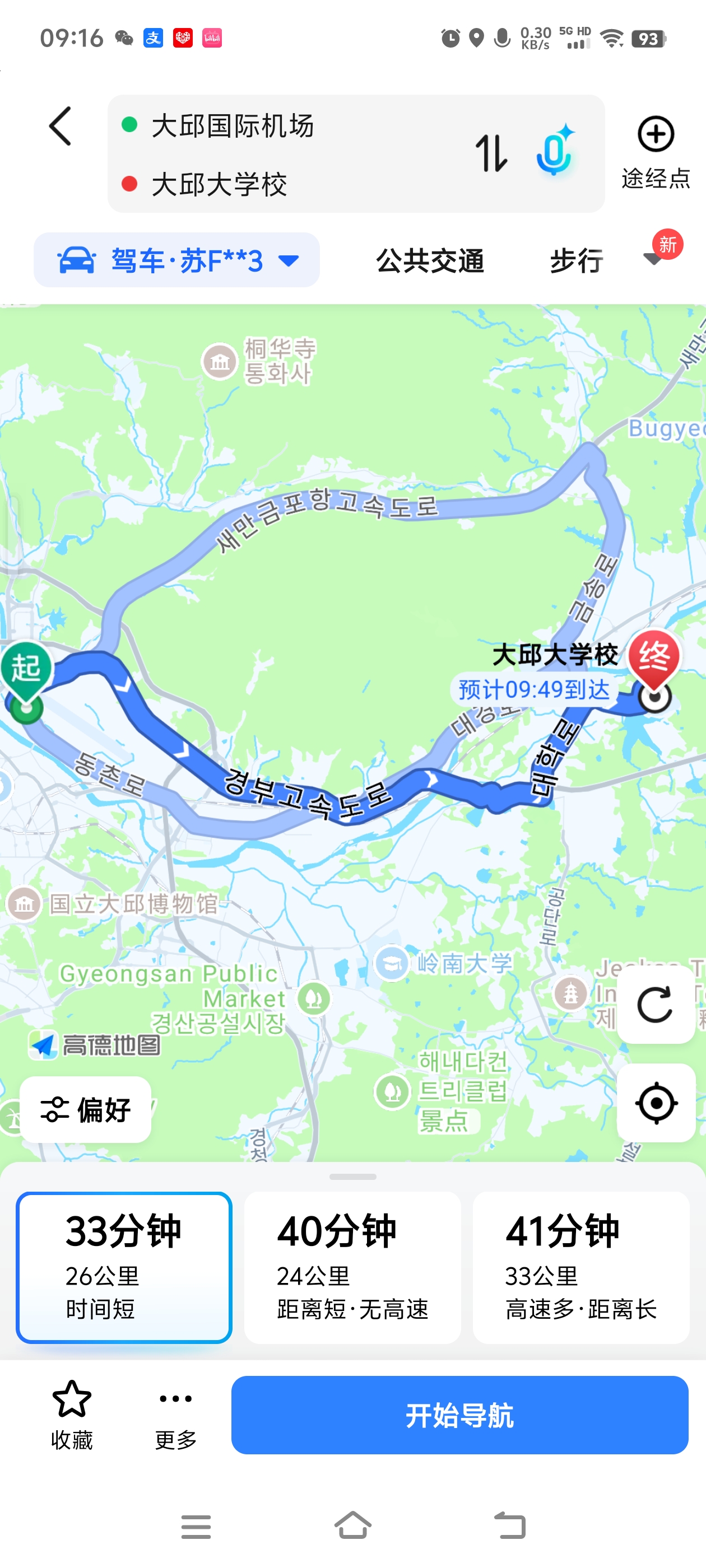
Task: Start navigation with 开始导航
Action: coord(459,1415)
